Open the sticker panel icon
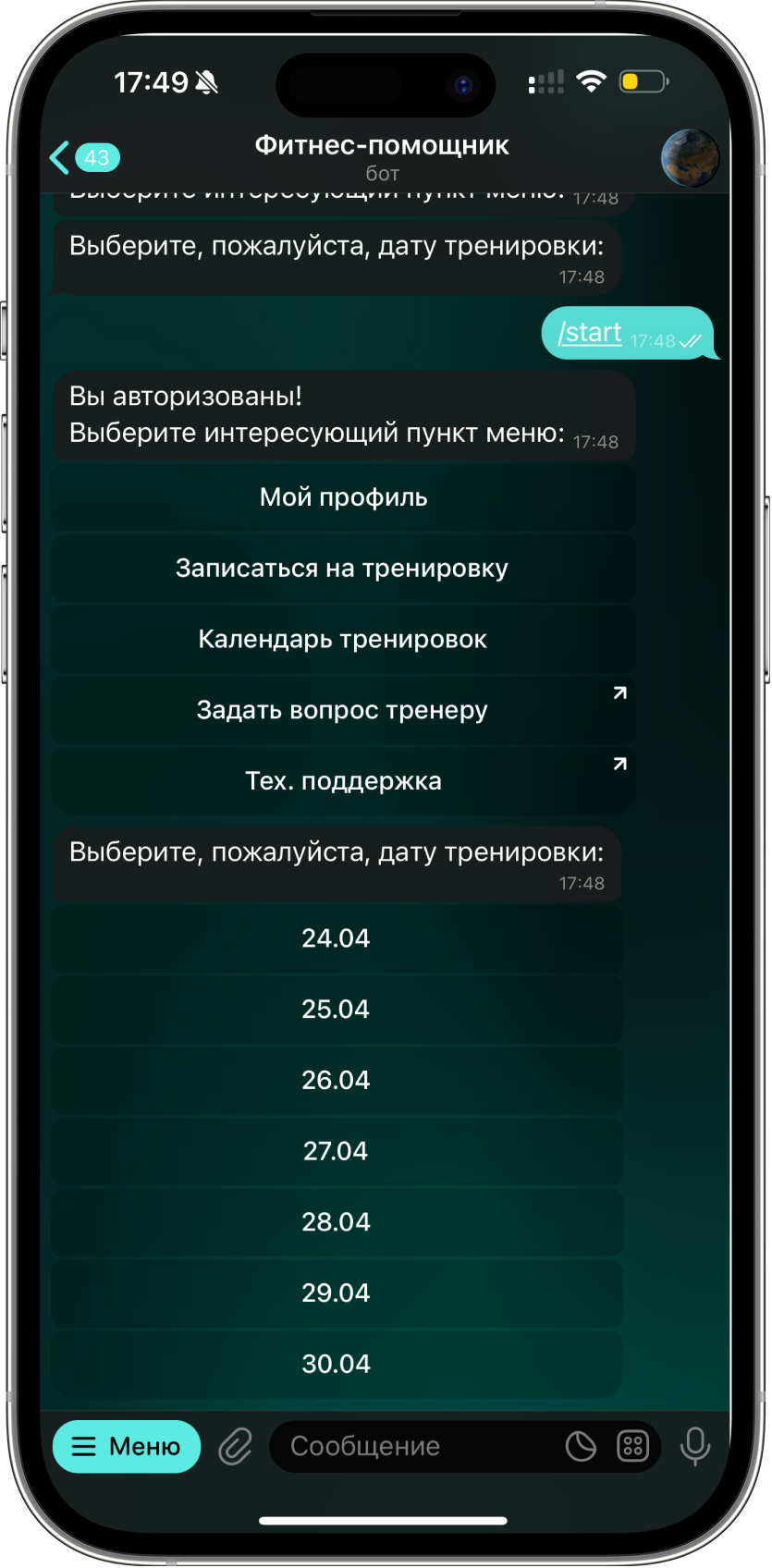Screen dimensions: 772x1568 pyautogui.click(x=581, y=1447)
